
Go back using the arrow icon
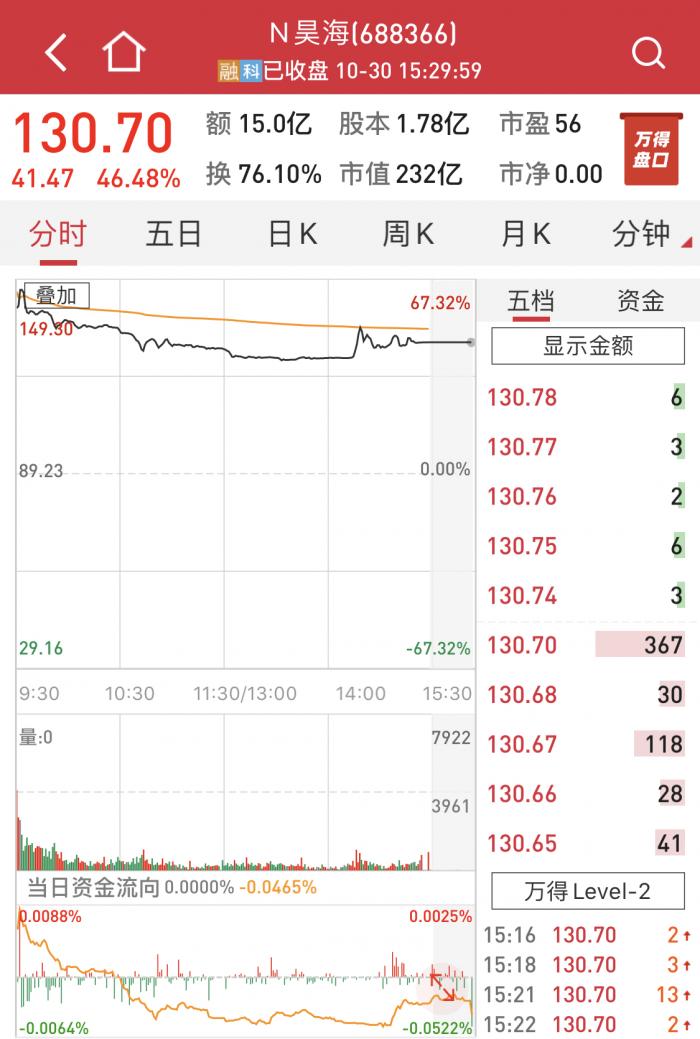57,52
